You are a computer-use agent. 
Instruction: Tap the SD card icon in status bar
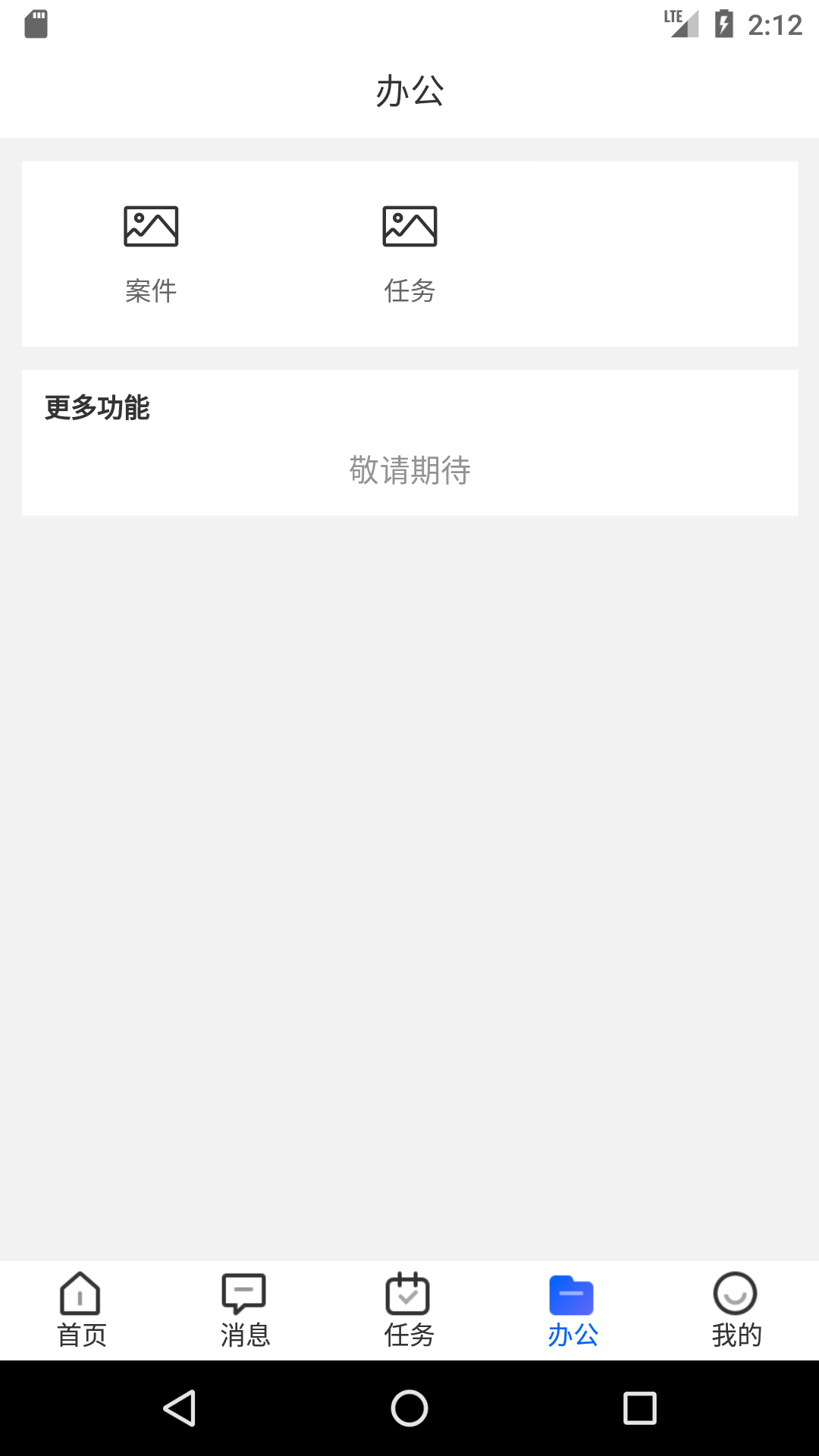pos(38,24)
